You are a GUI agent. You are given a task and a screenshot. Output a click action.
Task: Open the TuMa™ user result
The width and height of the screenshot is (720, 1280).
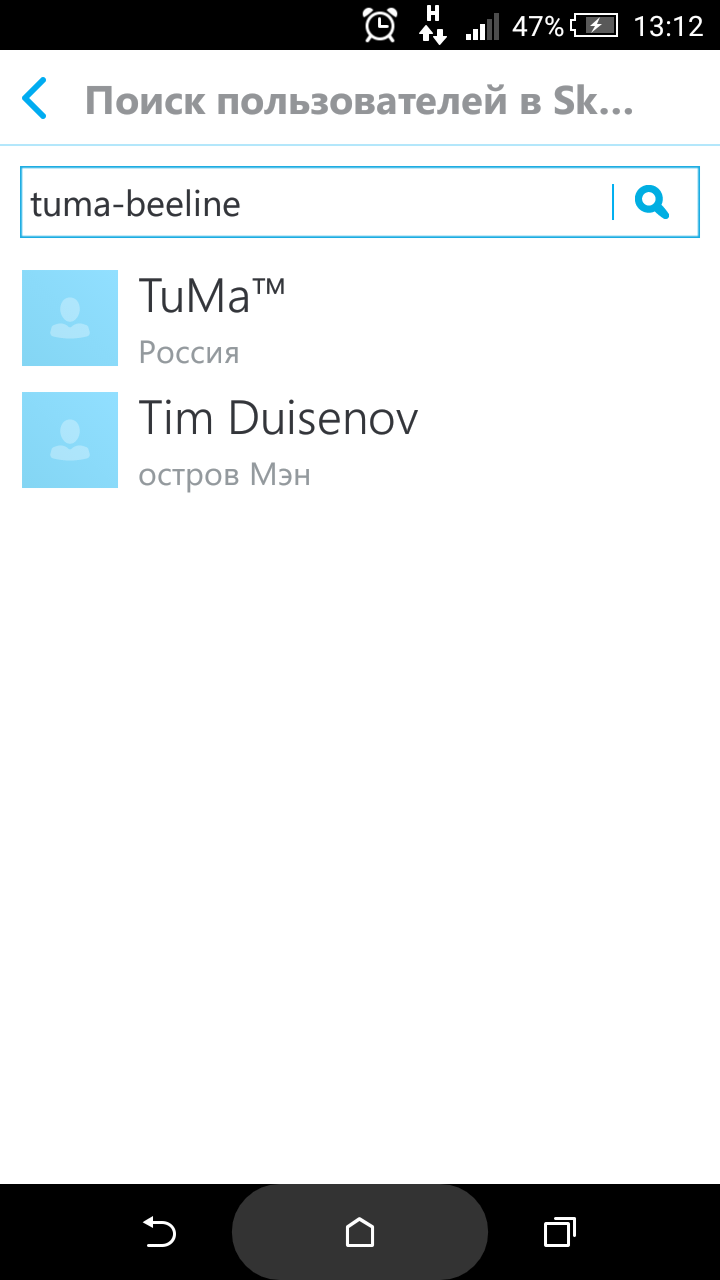point(360,318)
